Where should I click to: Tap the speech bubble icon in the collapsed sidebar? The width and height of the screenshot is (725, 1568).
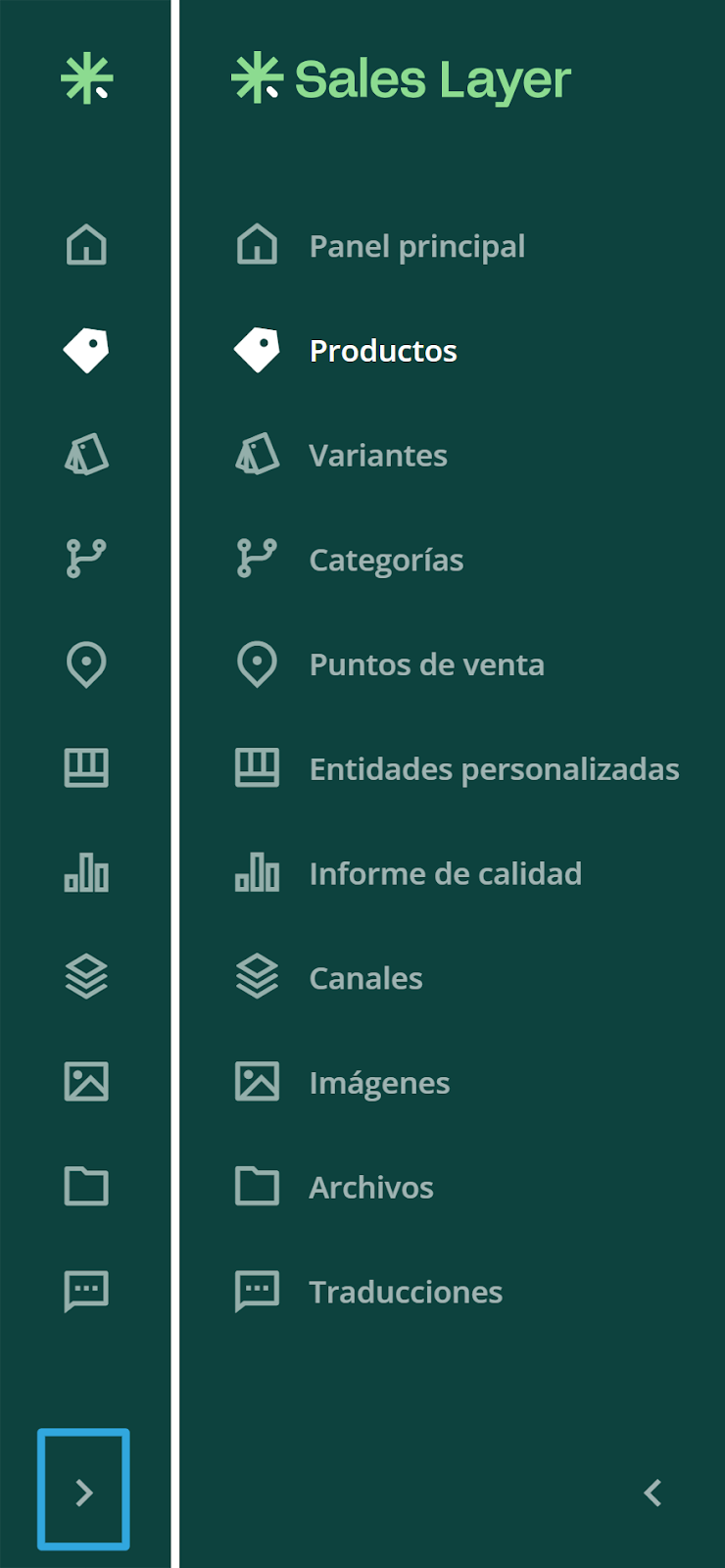(86, 1291)
